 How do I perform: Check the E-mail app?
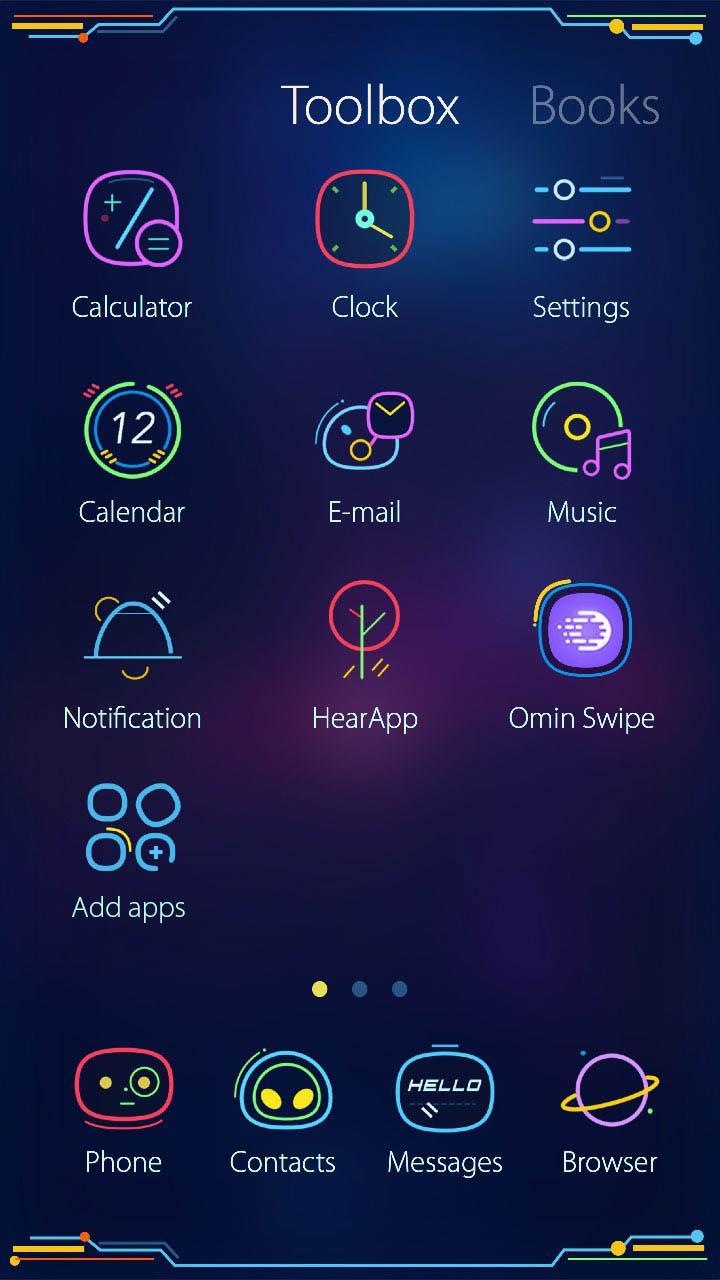pos(364,428)
